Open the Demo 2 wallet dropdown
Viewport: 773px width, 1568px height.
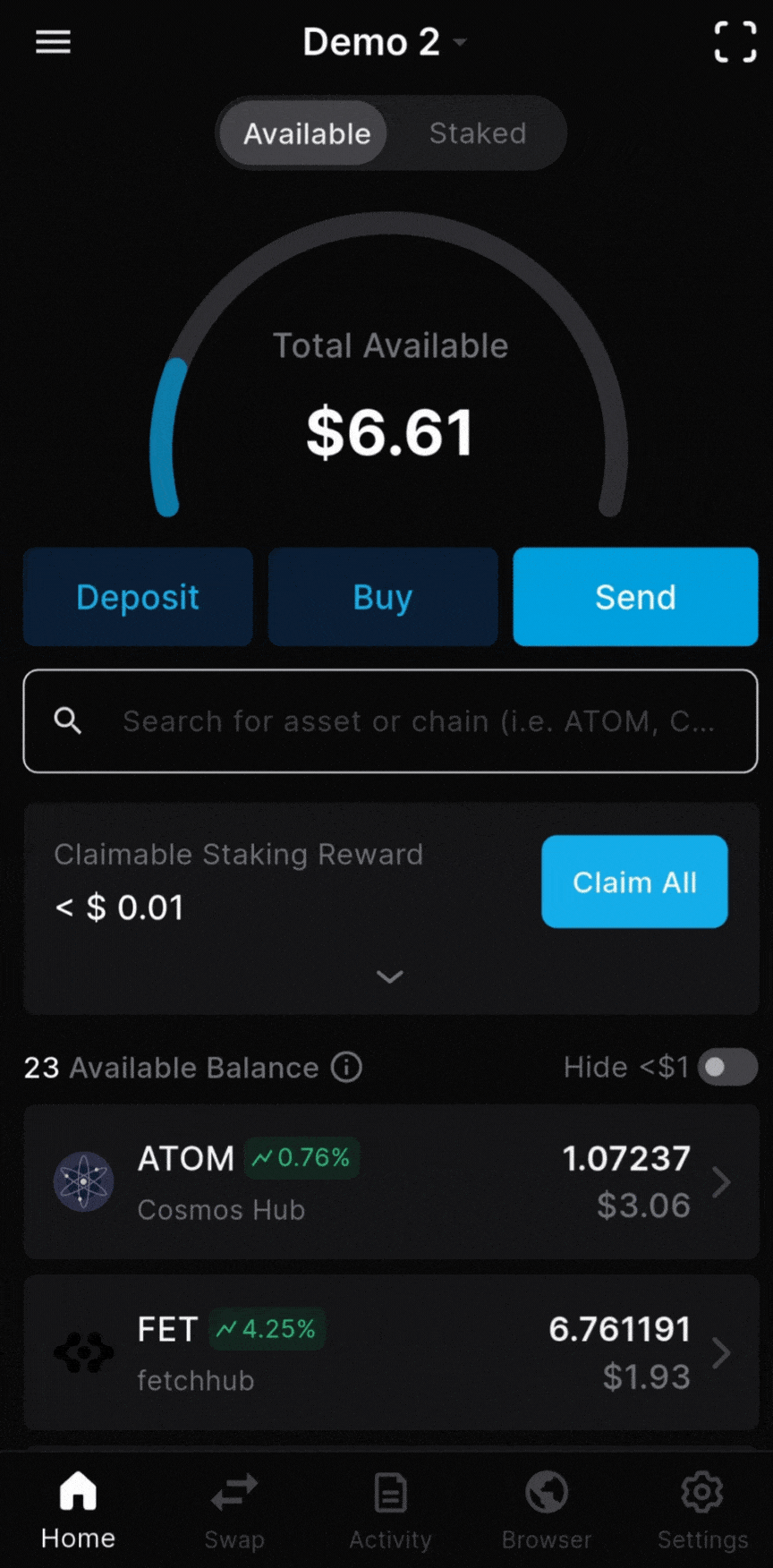tap(386, 42)
